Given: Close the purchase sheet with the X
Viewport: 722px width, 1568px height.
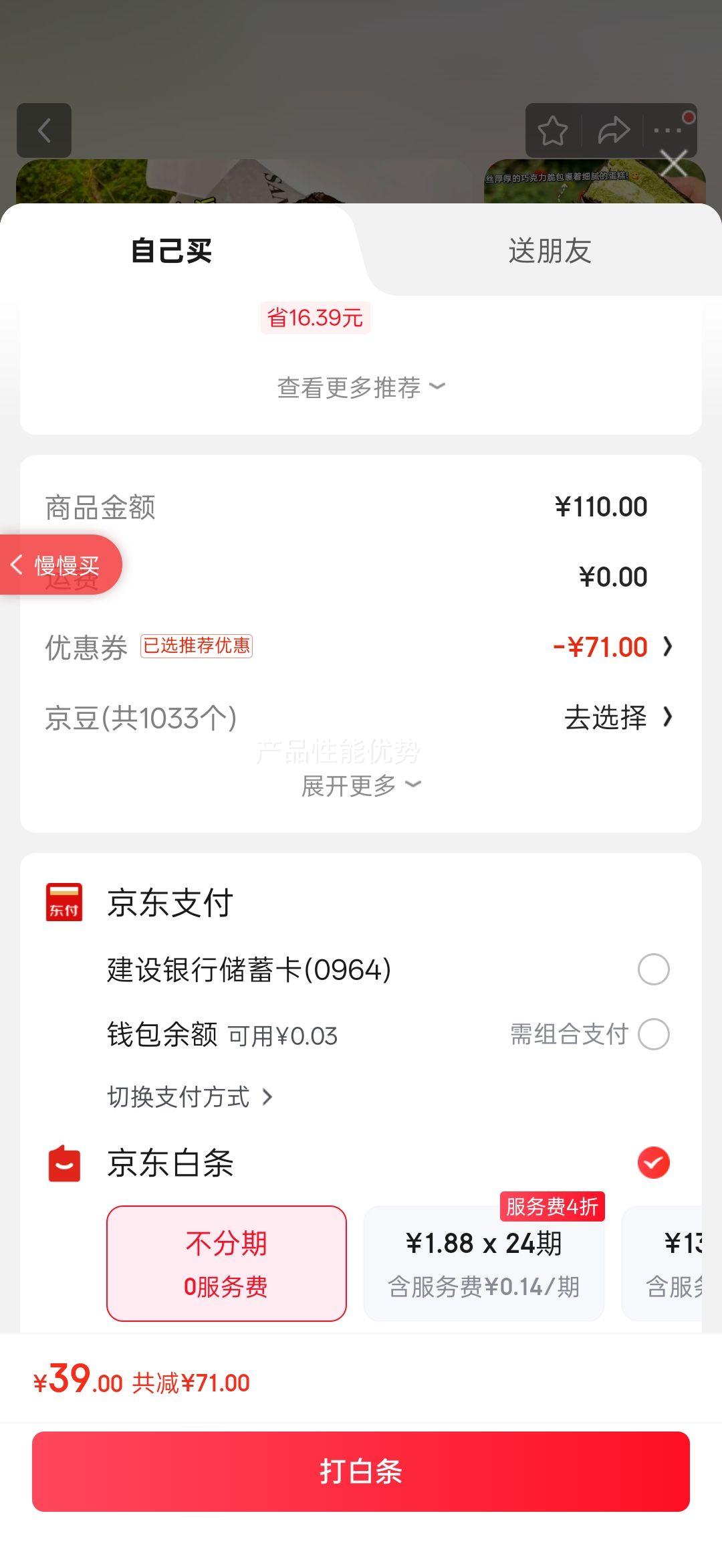Looking at the screenshot, I should [x=673, y=164].
